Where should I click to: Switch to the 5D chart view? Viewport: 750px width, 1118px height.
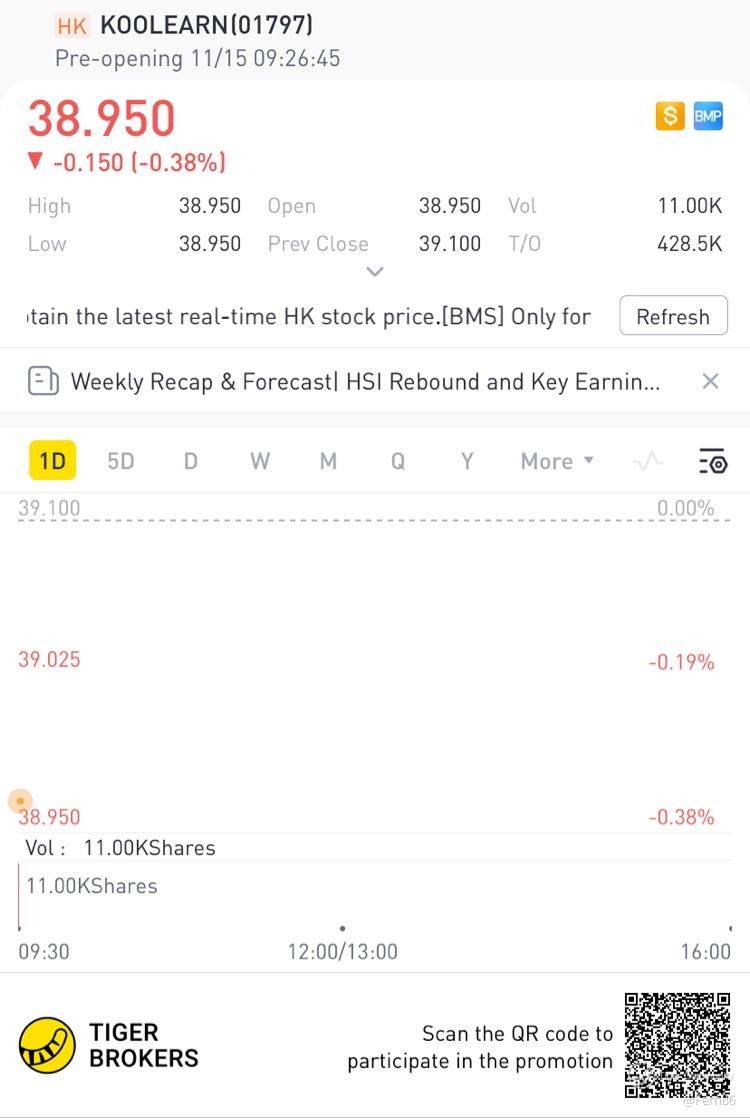pos(121,461)
